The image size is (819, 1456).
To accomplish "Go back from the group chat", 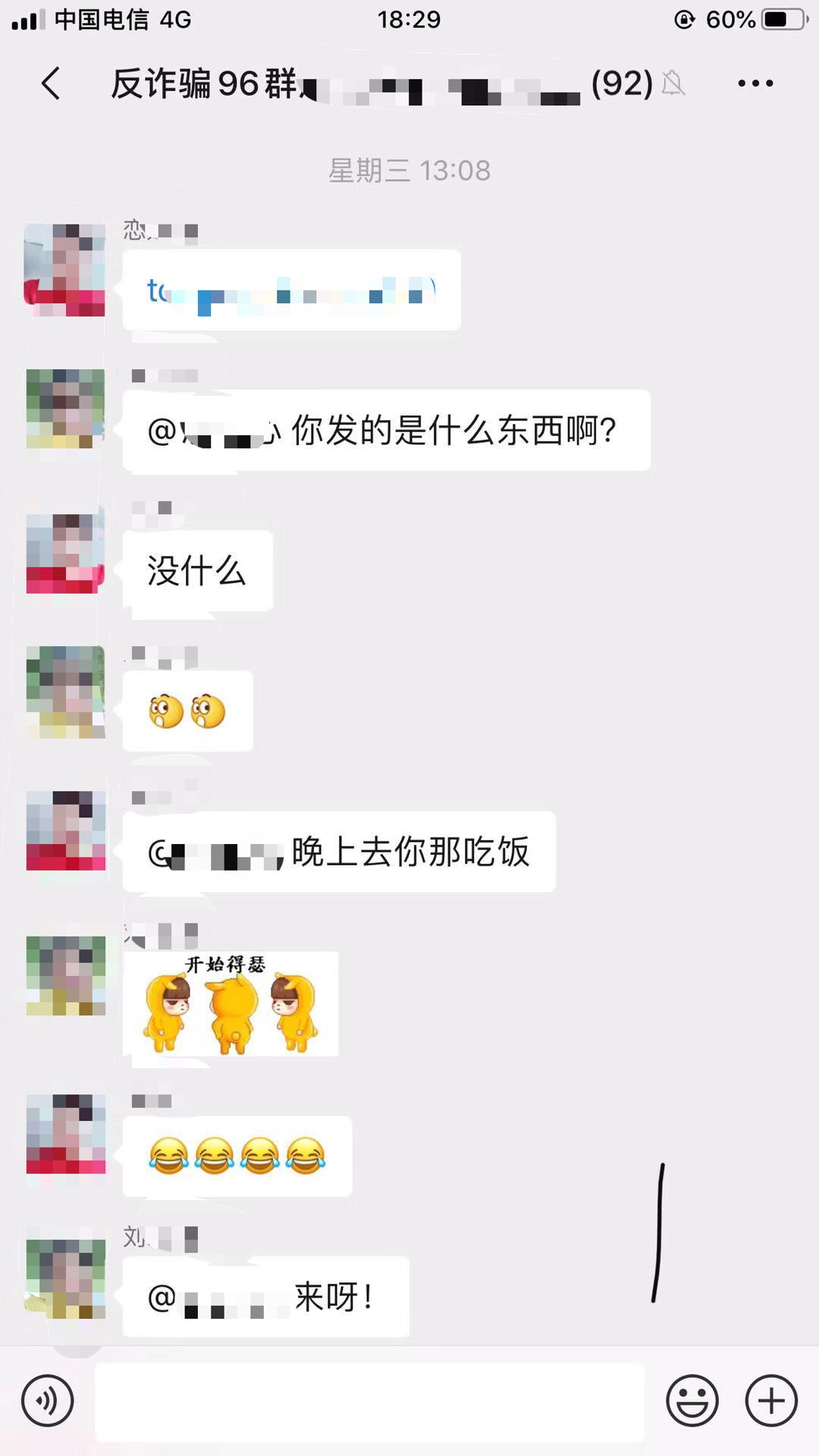I will click(x=51, y=83).
